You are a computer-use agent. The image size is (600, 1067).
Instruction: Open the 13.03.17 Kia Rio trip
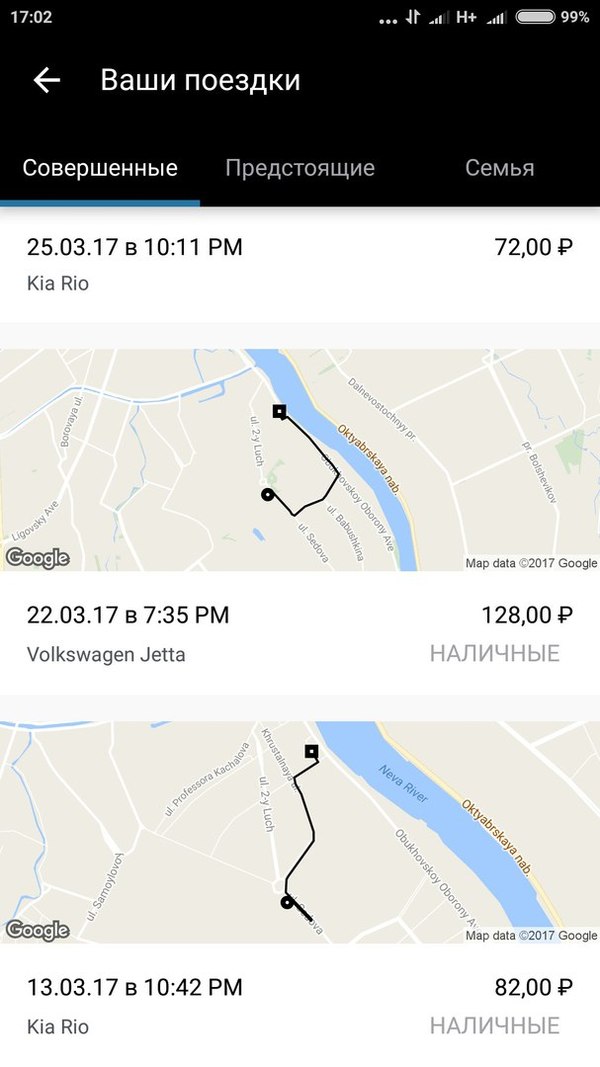click(300, 1006)
